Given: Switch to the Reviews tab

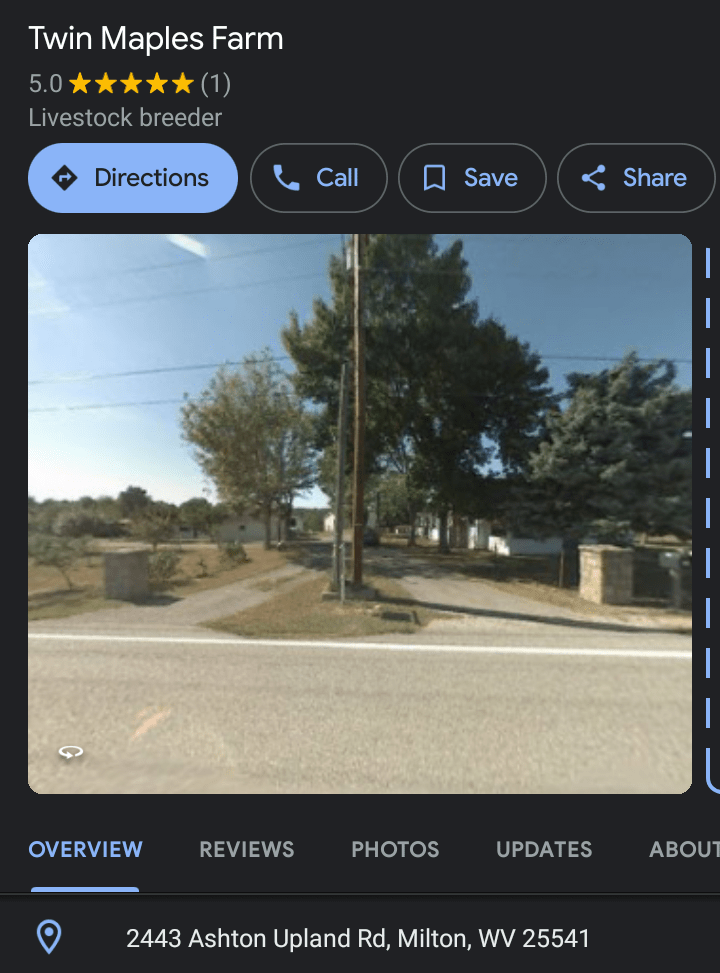Looking at the screenshot, I should pos(246,850).
